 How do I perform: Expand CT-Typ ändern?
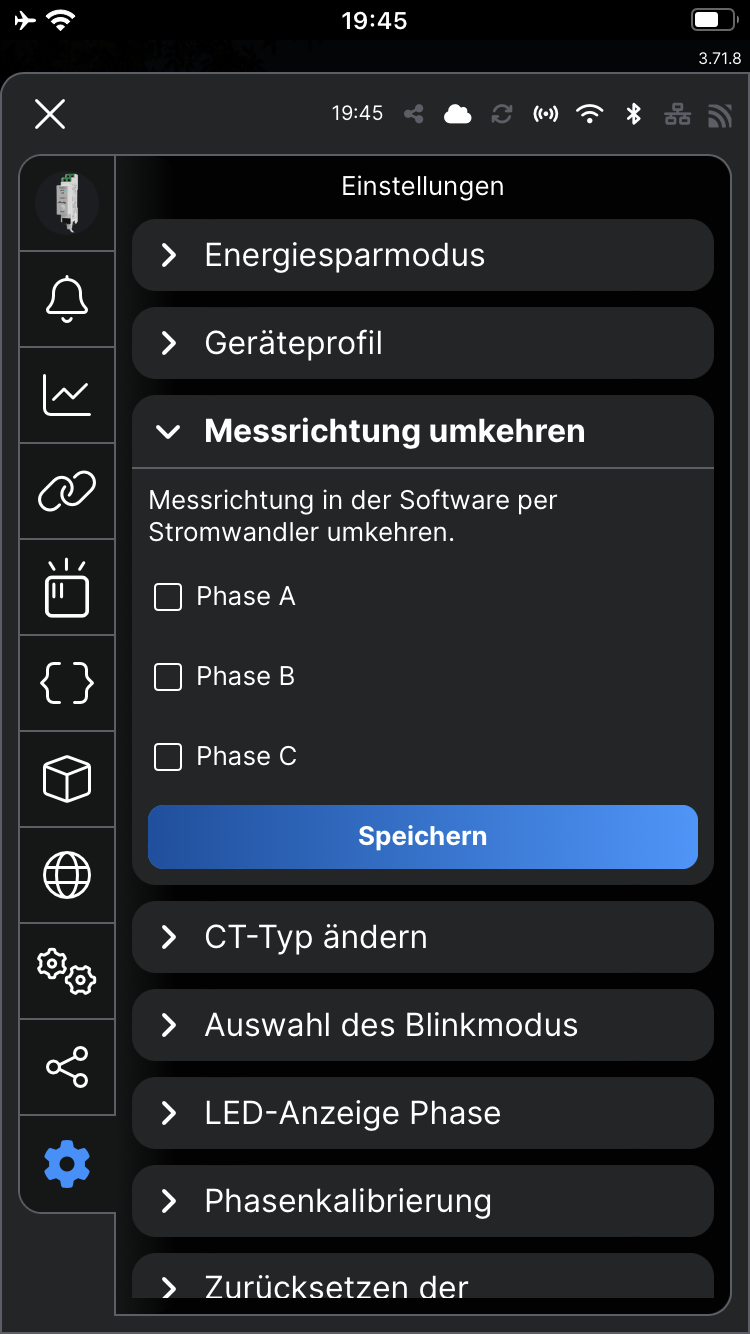tap(422, 937)
